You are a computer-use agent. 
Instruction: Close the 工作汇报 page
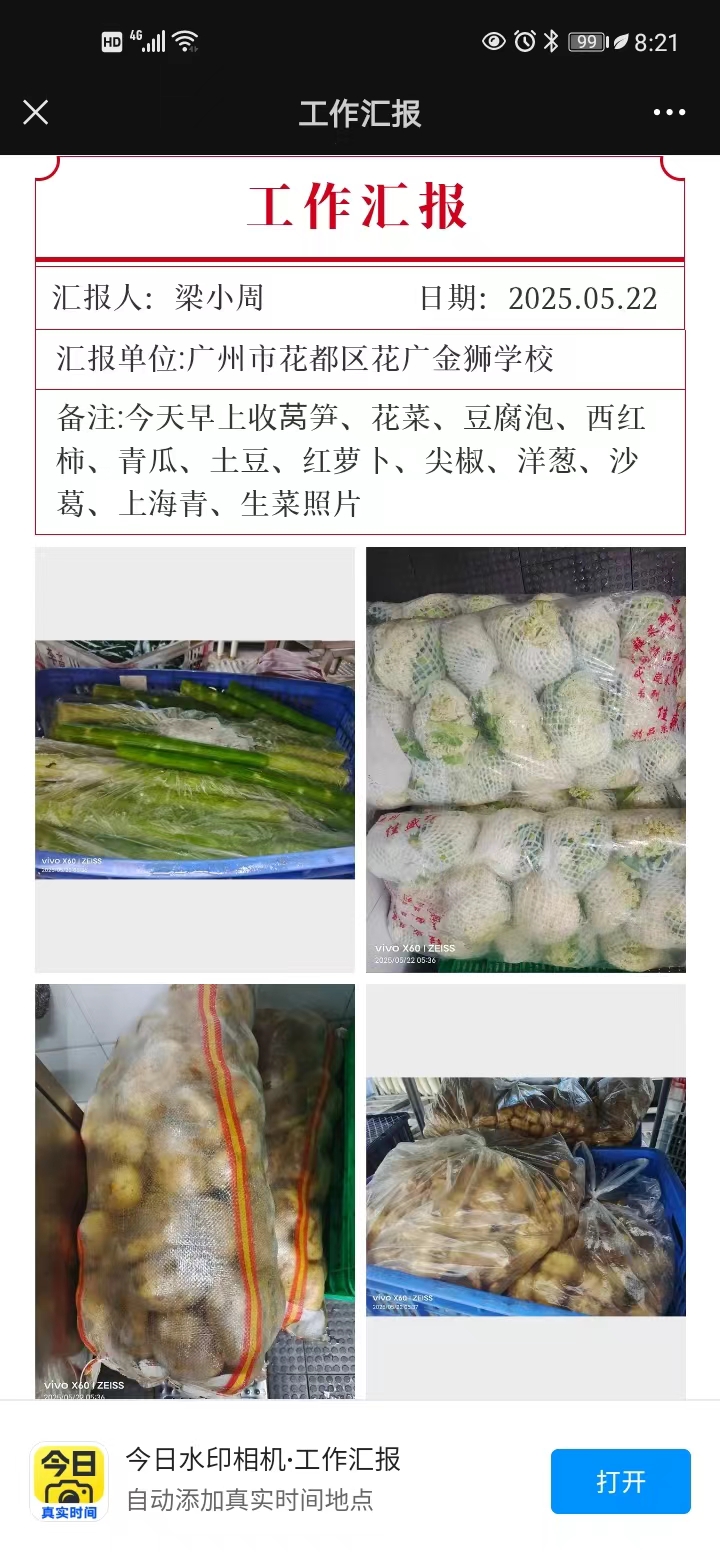[35, 112]
